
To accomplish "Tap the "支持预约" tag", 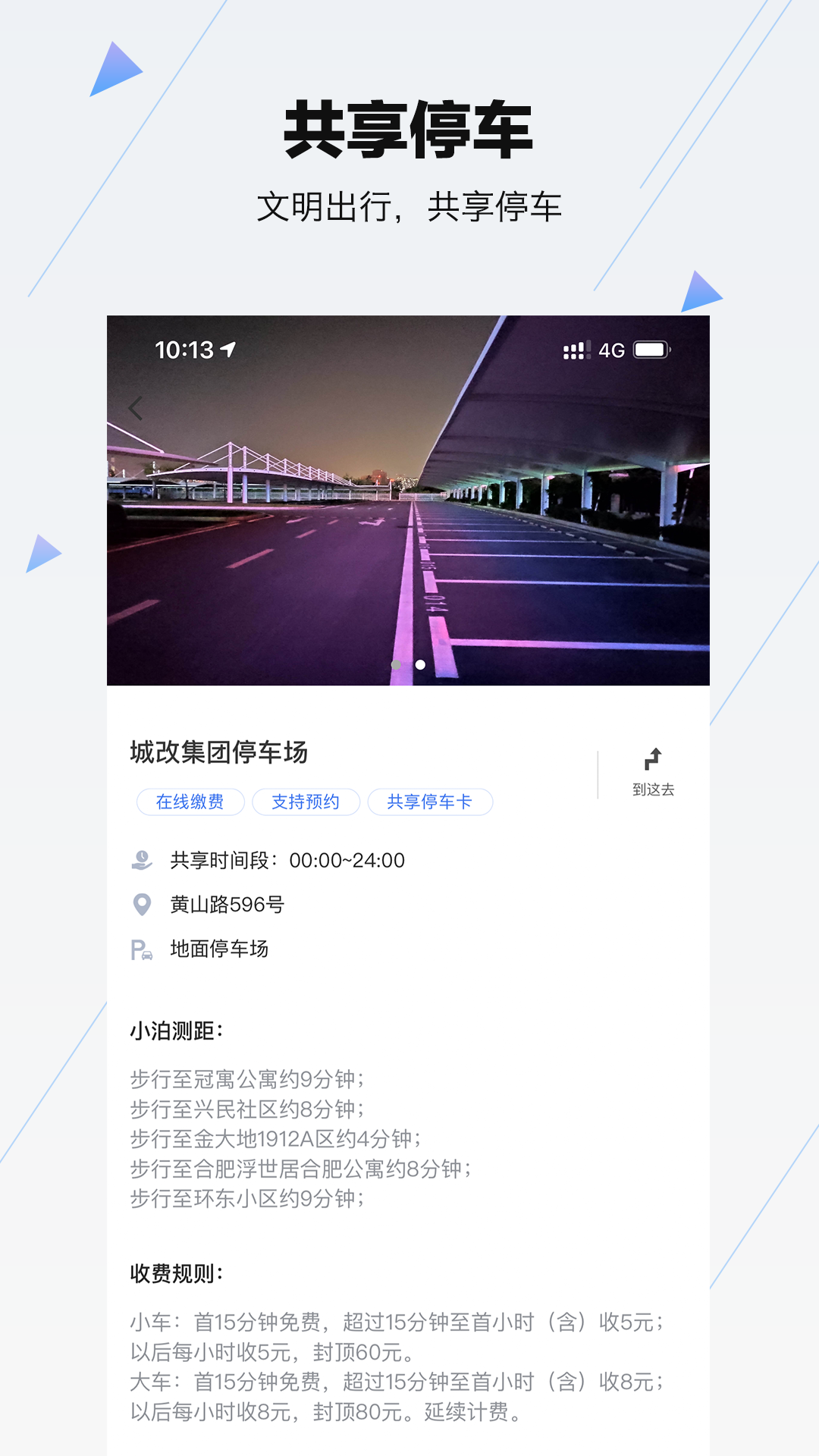I will 307,802.
